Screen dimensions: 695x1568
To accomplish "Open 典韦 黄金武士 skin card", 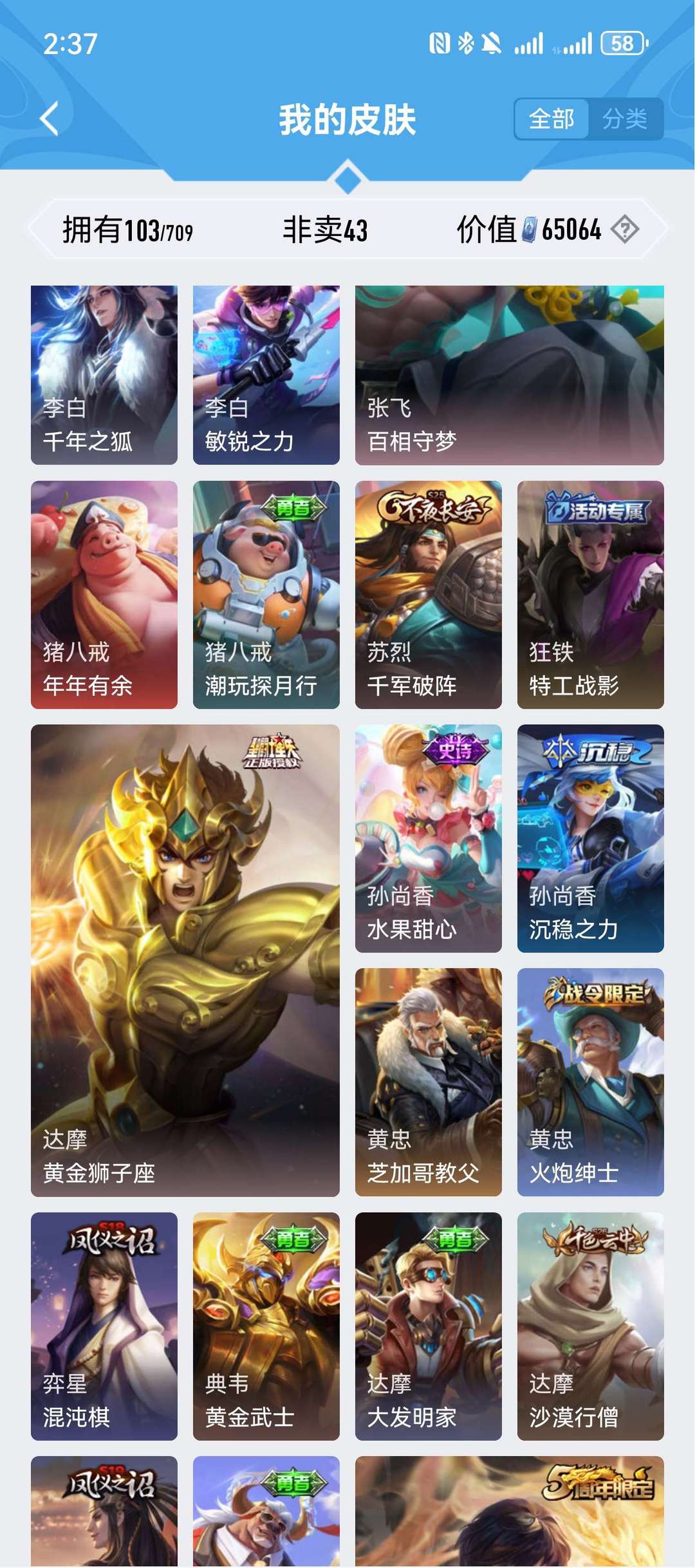I will click(x=266, y=1326).
